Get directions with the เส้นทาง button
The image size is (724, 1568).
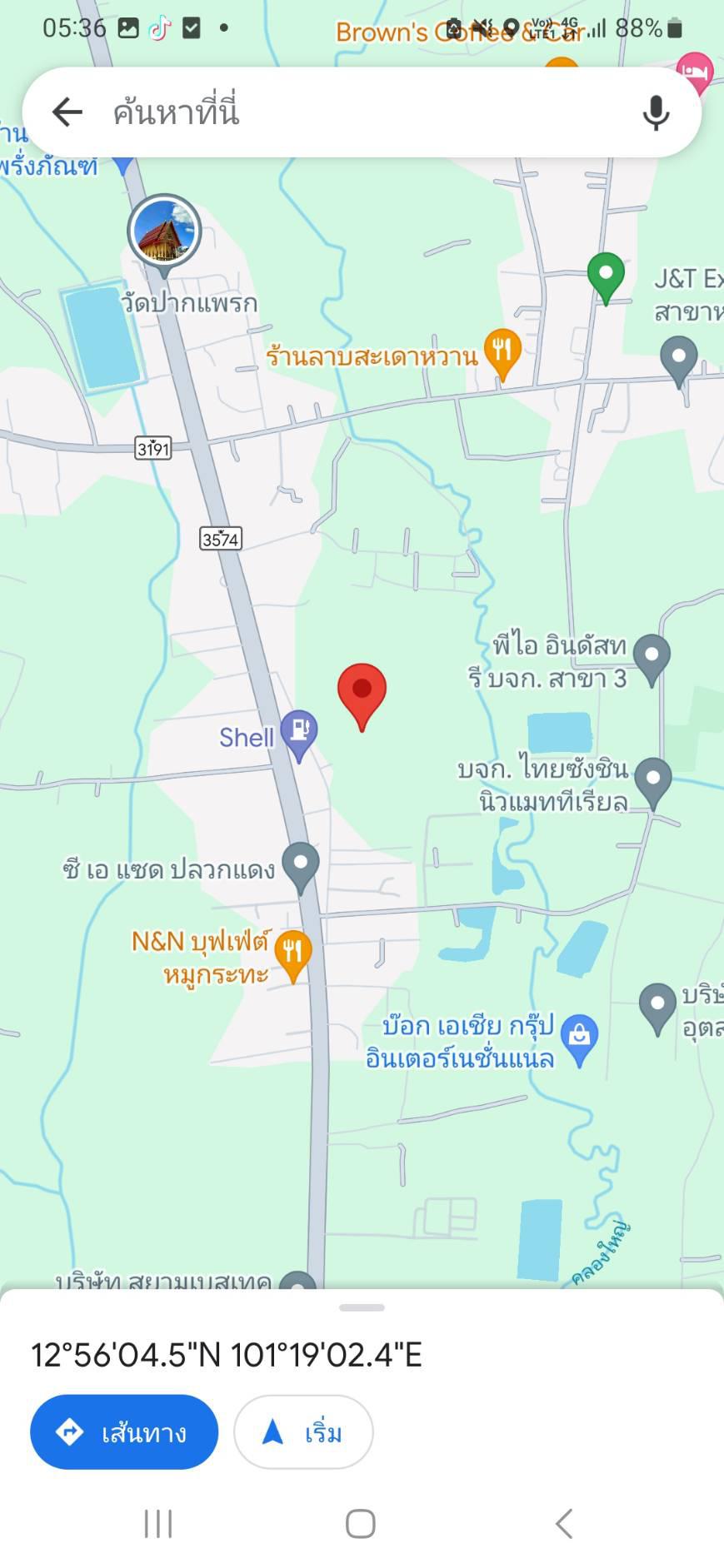[x=124, y=1431]
